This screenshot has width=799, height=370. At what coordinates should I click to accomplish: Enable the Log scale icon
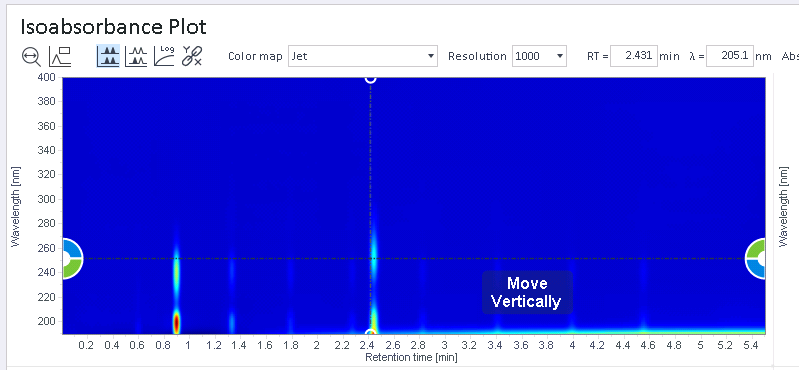[164, 56]
